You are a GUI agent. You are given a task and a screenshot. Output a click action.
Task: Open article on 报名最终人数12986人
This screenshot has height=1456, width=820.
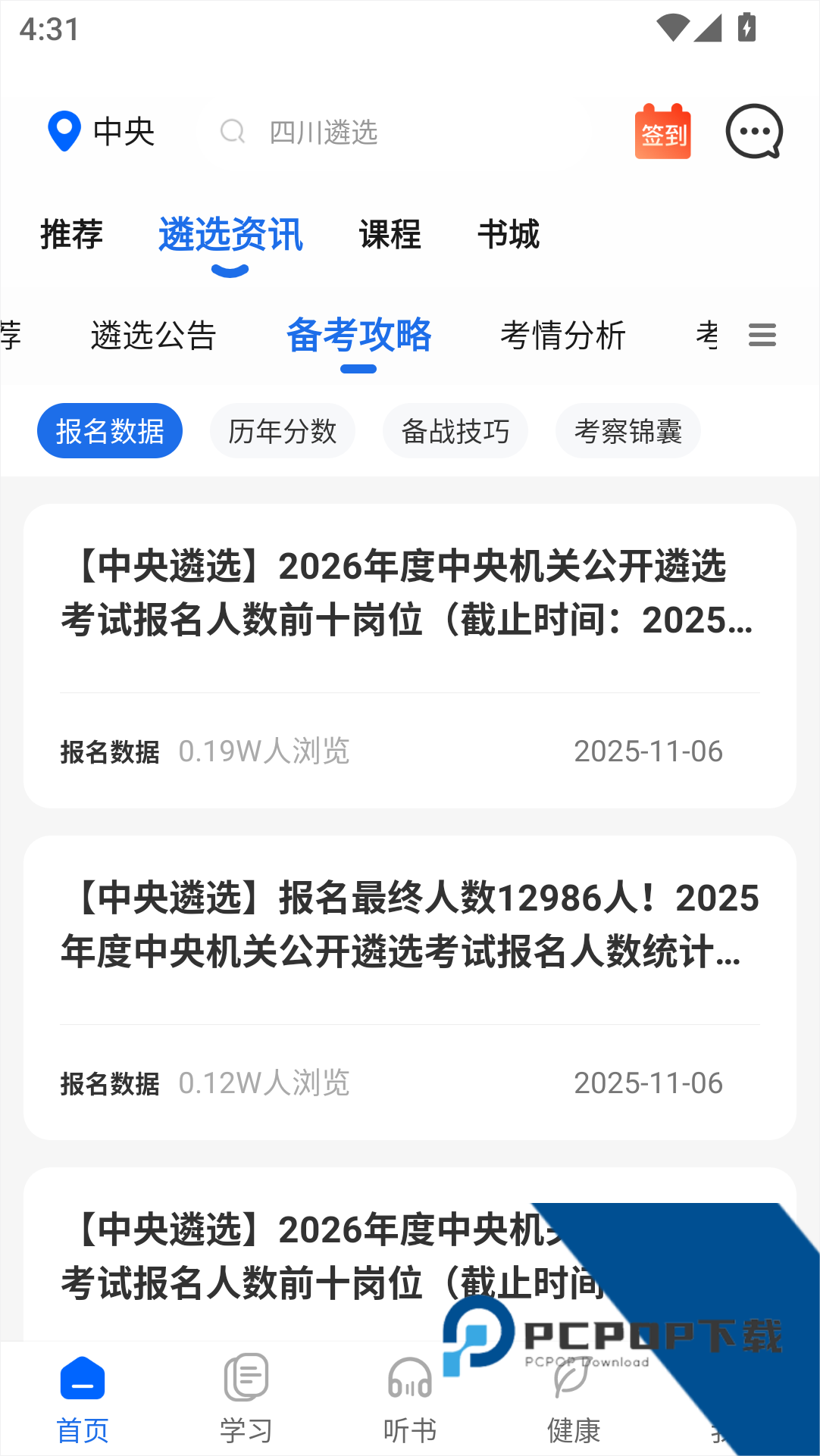[409, 924]
